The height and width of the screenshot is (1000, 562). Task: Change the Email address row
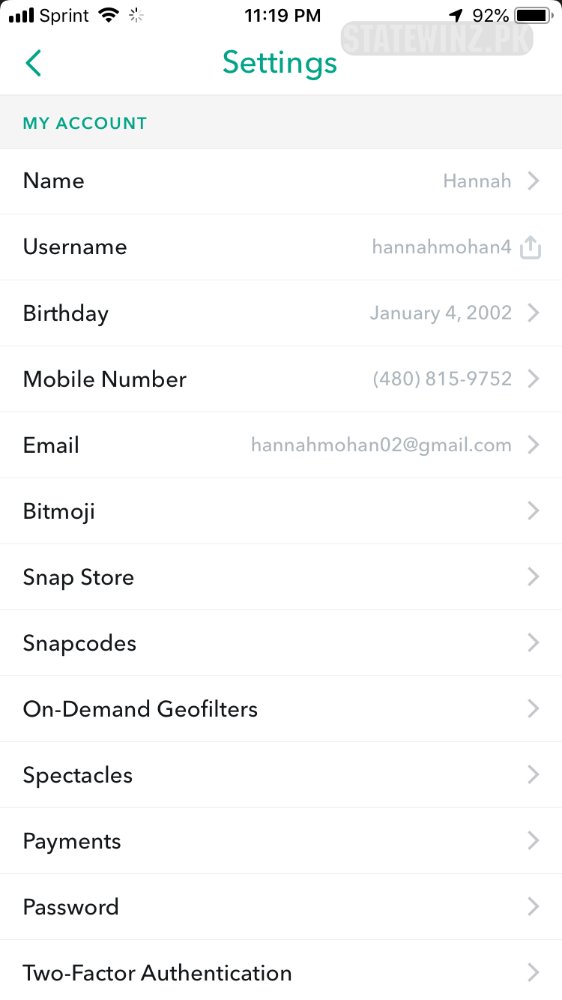(281, 445)
